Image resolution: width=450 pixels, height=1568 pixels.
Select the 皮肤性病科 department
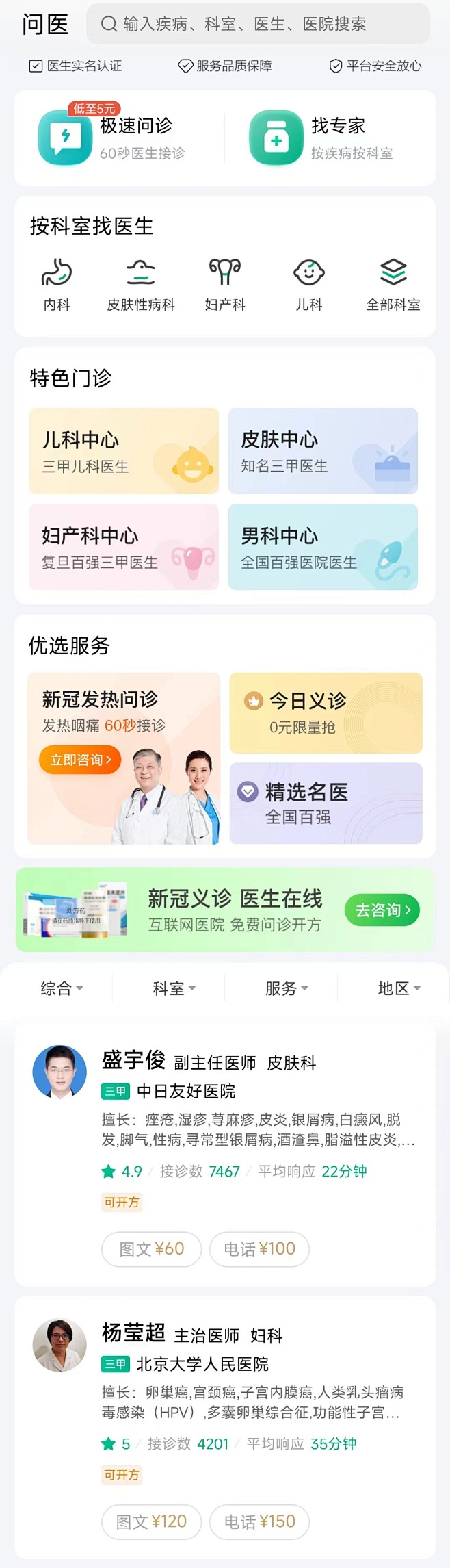tap(141, 284)
